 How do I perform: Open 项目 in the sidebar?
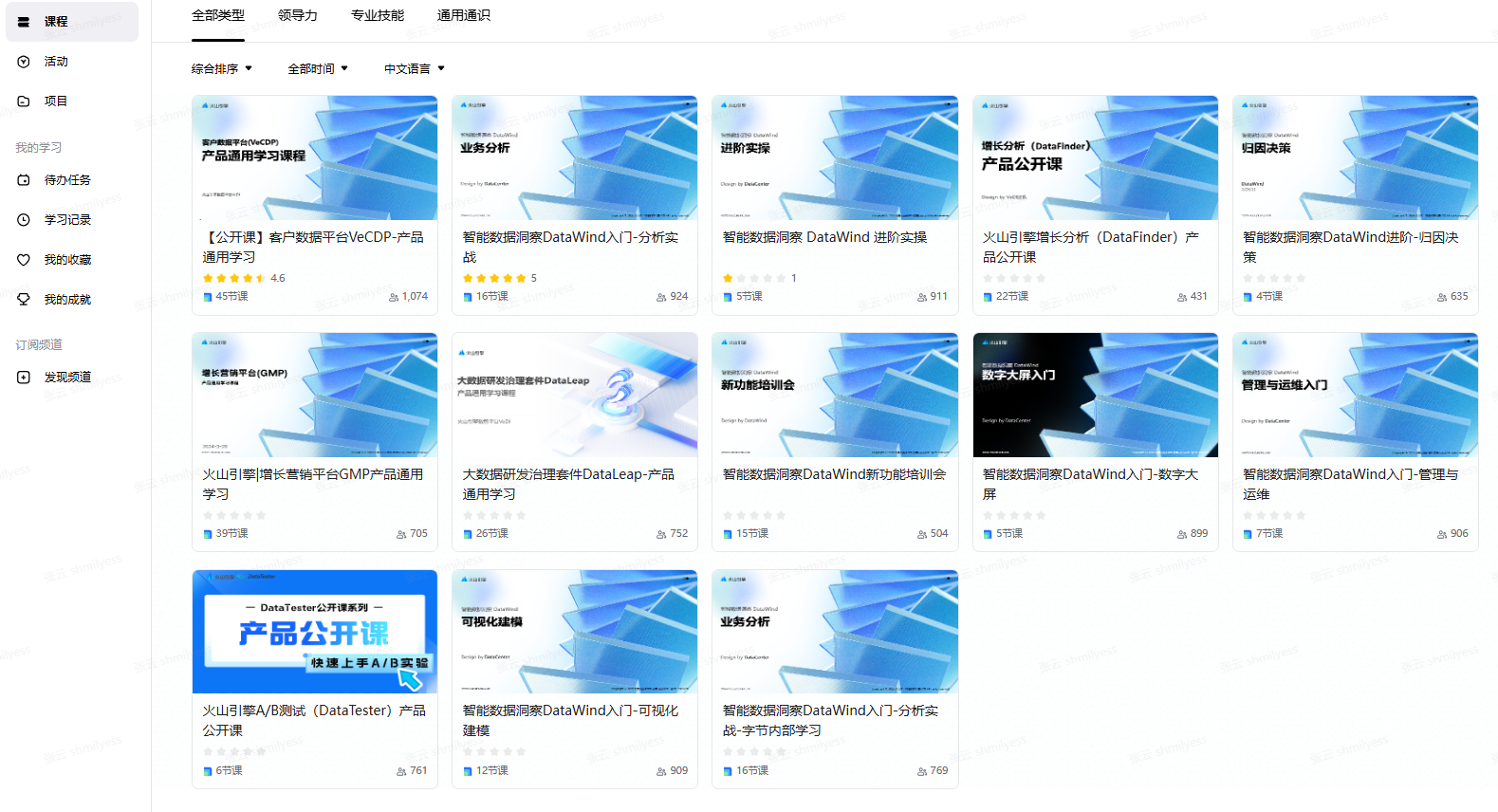tap(55, 101)
